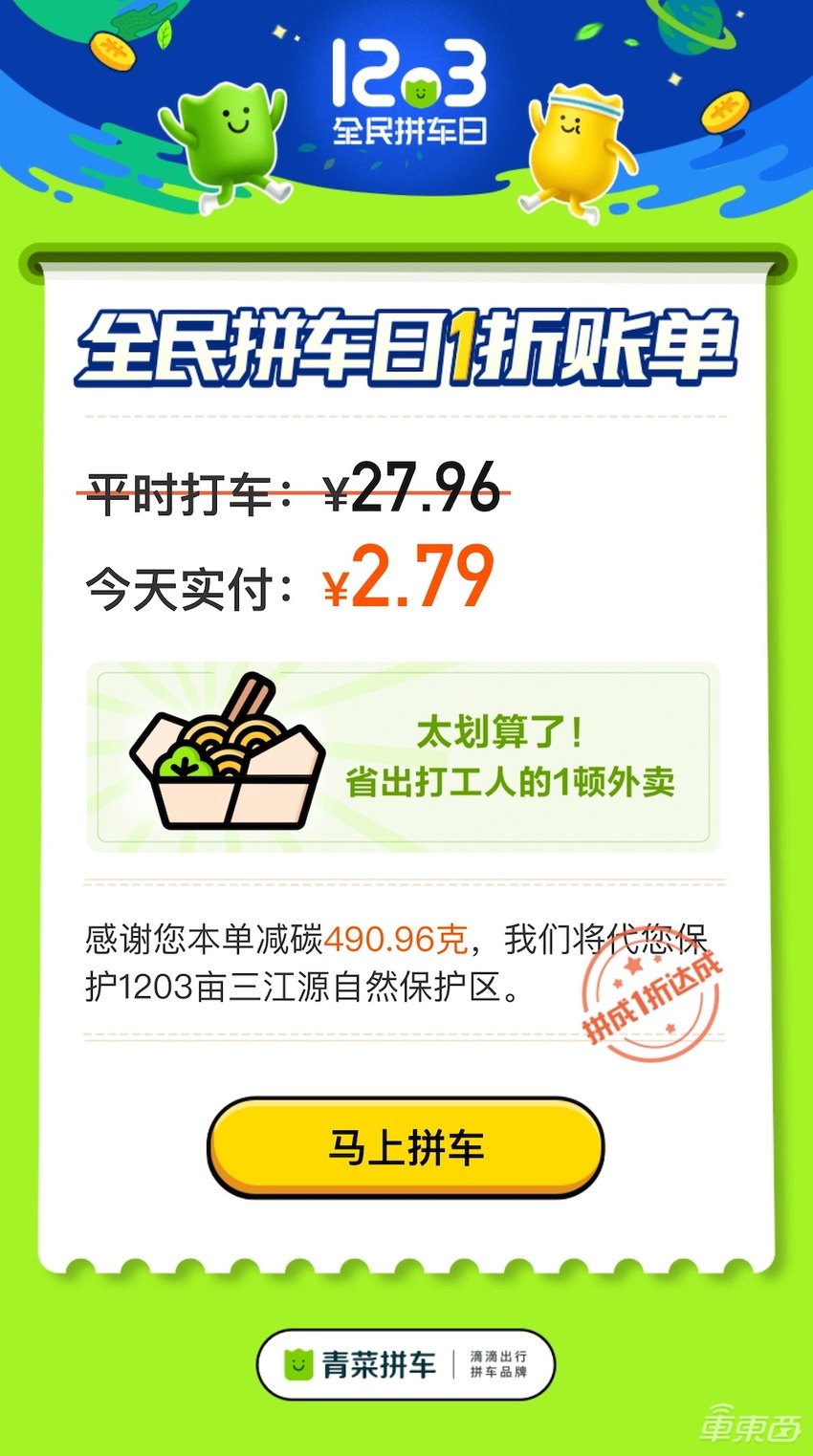Toggle the strikethrough 平时打车 price row

(x=287, y=488)
